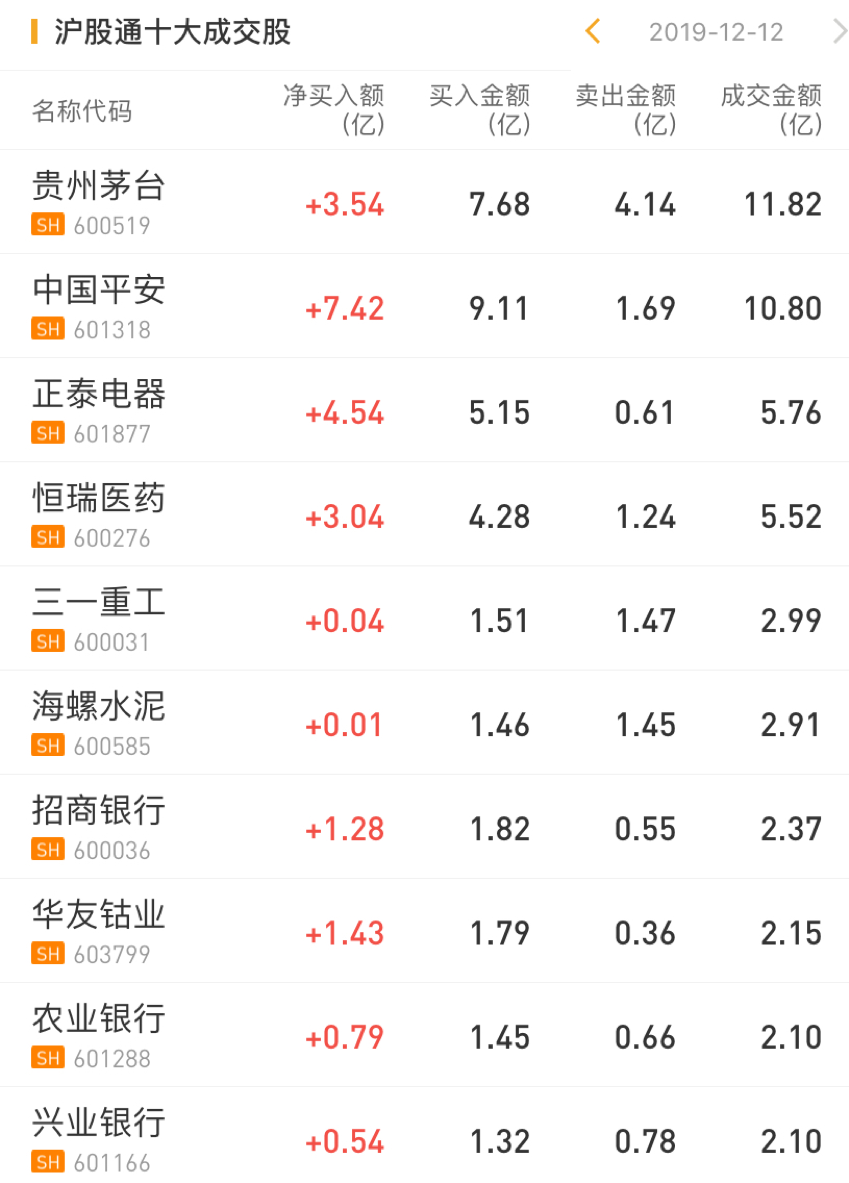849x1183 pixels.
Task: Go to the previous trading date
Action: coord(593,32)
